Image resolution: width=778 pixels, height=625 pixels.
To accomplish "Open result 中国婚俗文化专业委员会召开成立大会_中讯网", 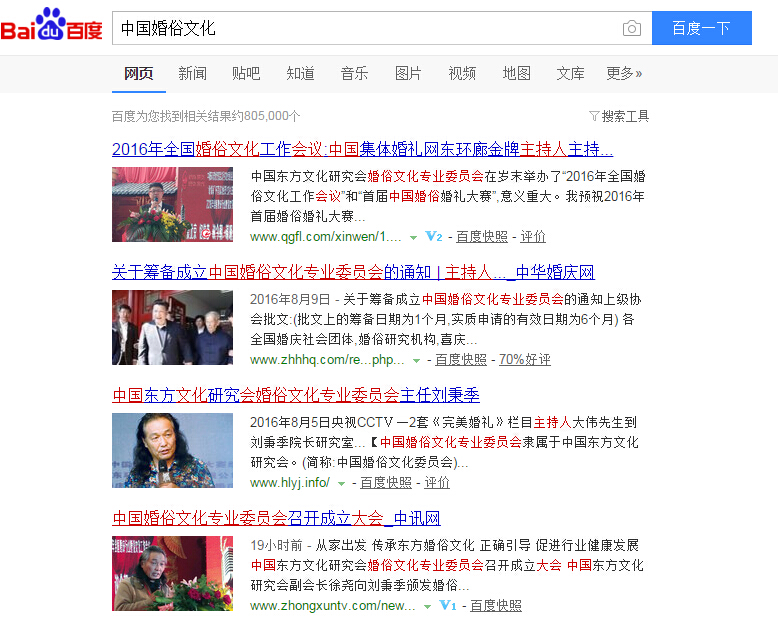I will [276, 518].
